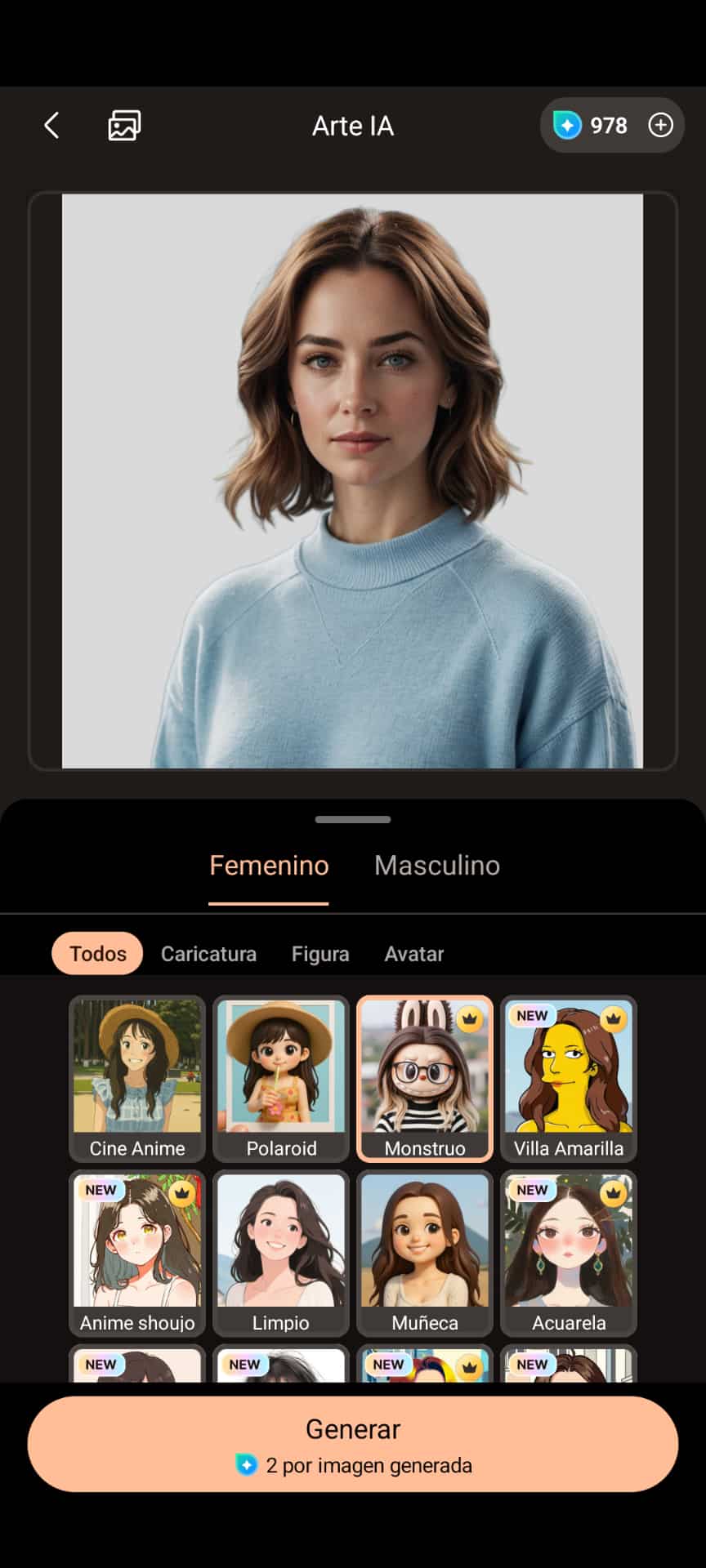Viewport: 706px width, 1568px height.
Task: Add more credits with the plus icon
Action: (x=660, y=125)
